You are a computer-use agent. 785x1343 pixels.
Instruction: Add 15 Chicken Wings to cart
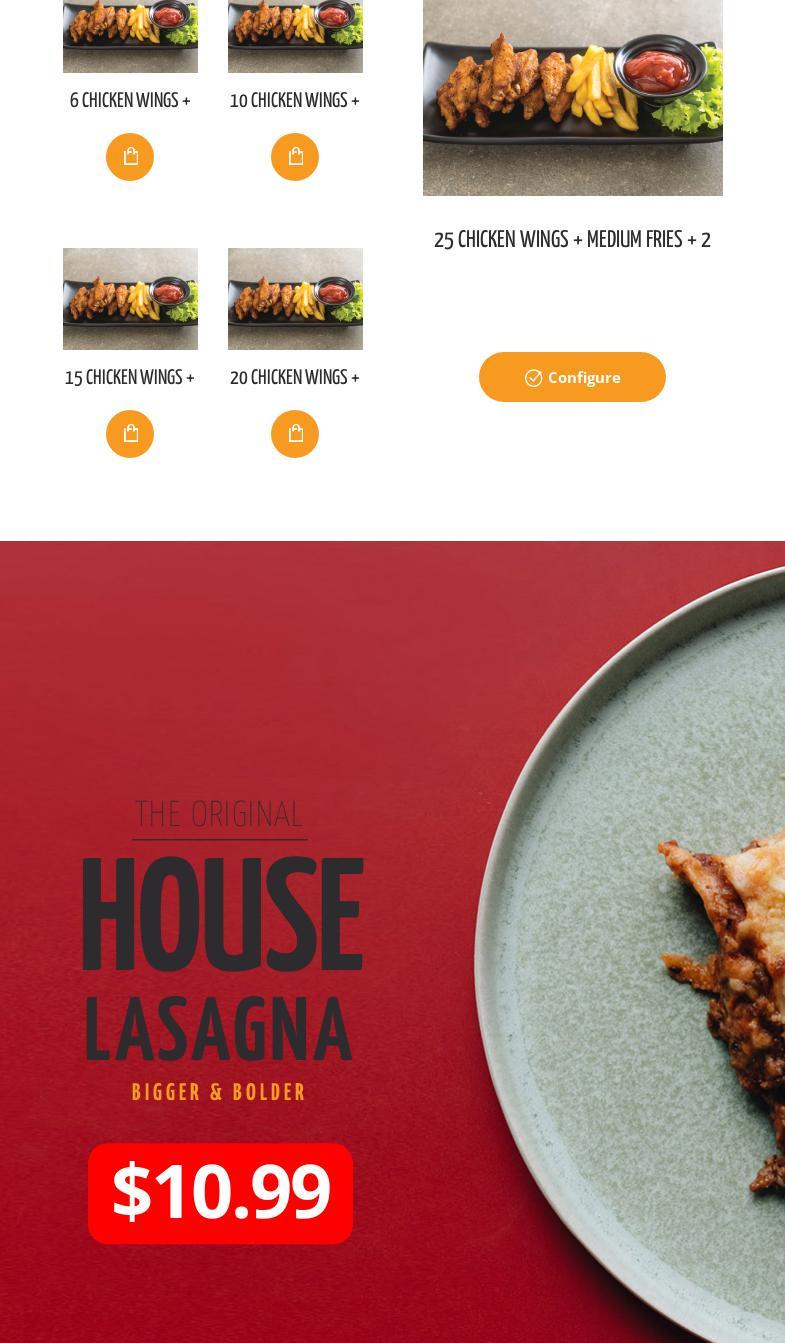pyautogui.click(x=130, y=434)
